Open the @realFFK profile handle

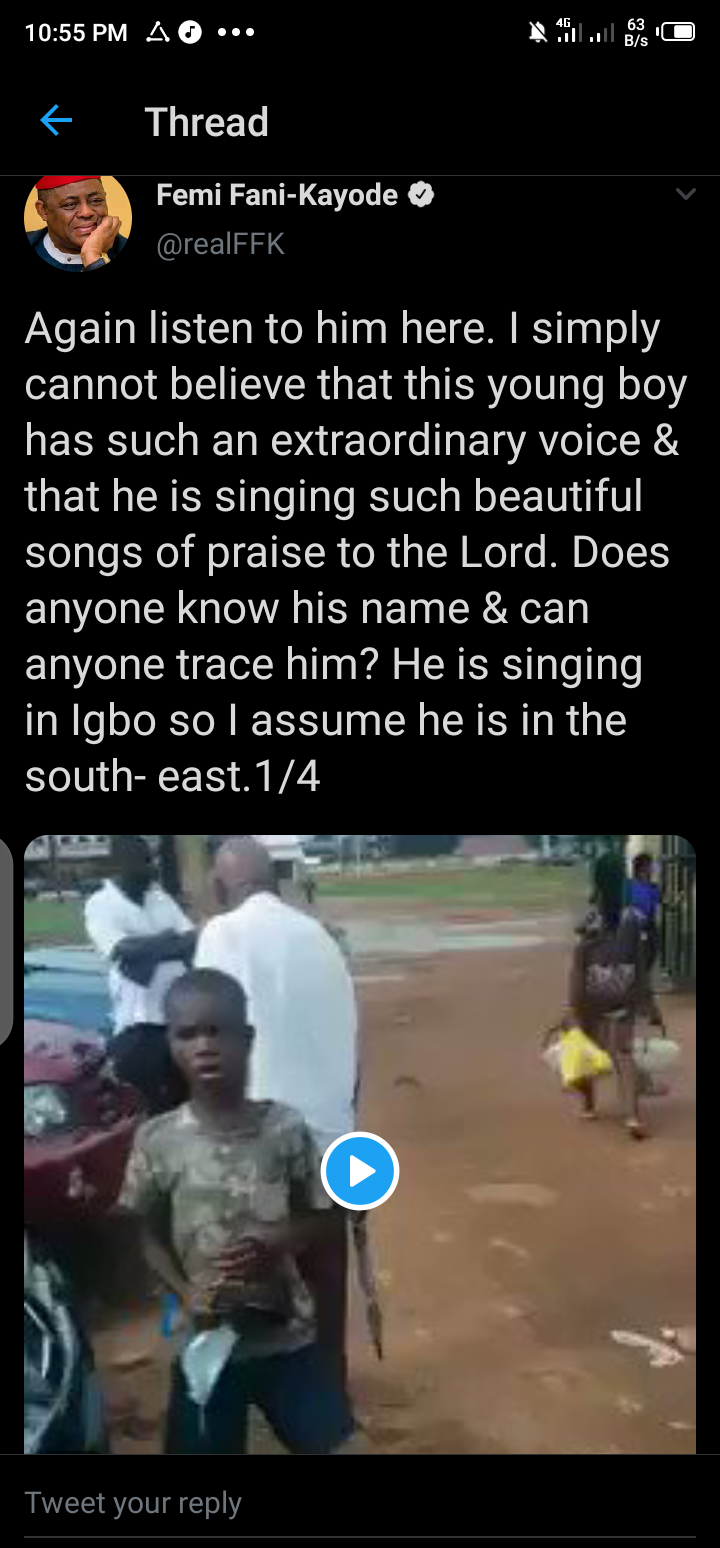click(x=221, y=245)
